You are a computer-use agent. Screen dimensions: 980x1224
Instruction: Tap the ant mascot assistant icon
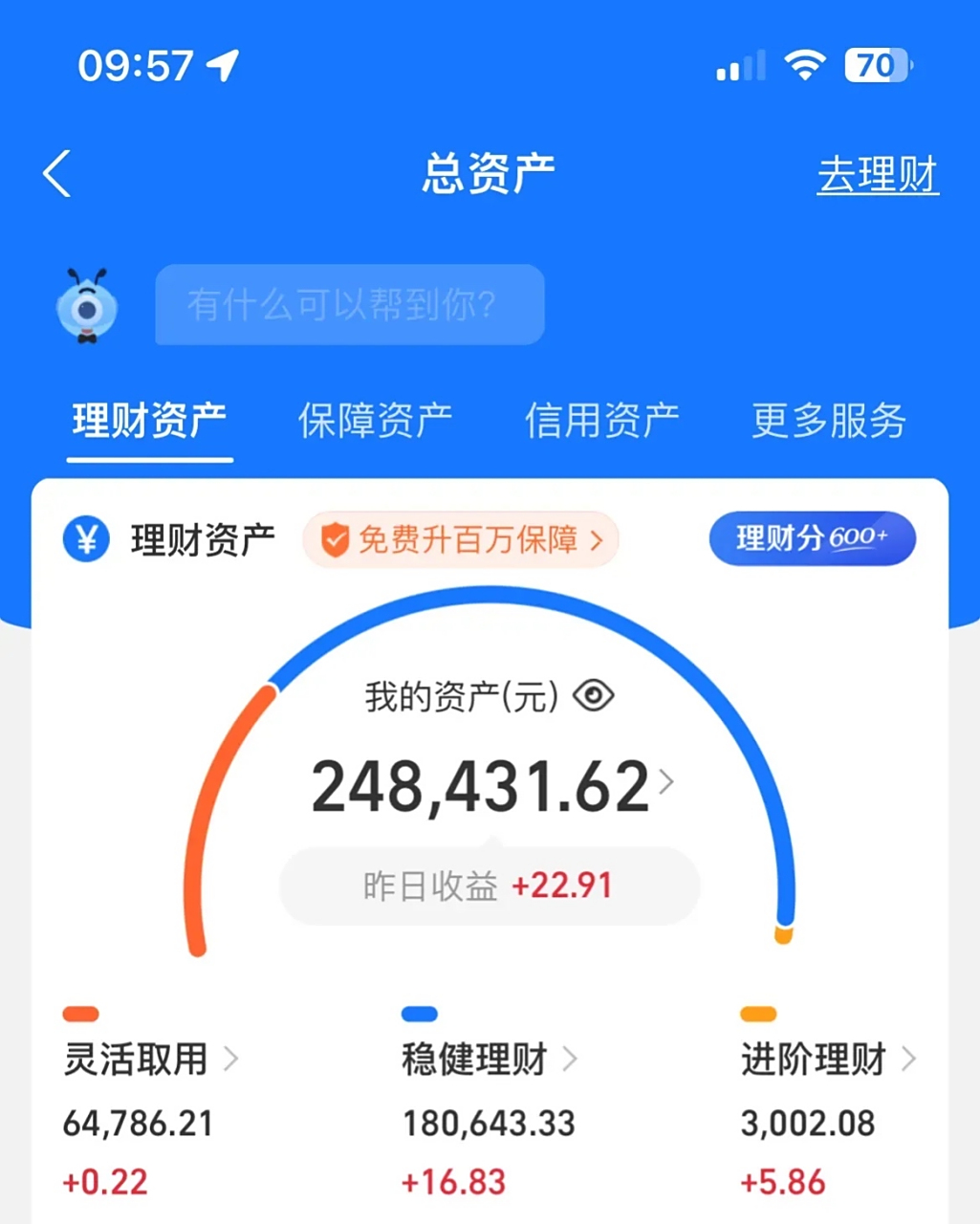tap(88, 306)
